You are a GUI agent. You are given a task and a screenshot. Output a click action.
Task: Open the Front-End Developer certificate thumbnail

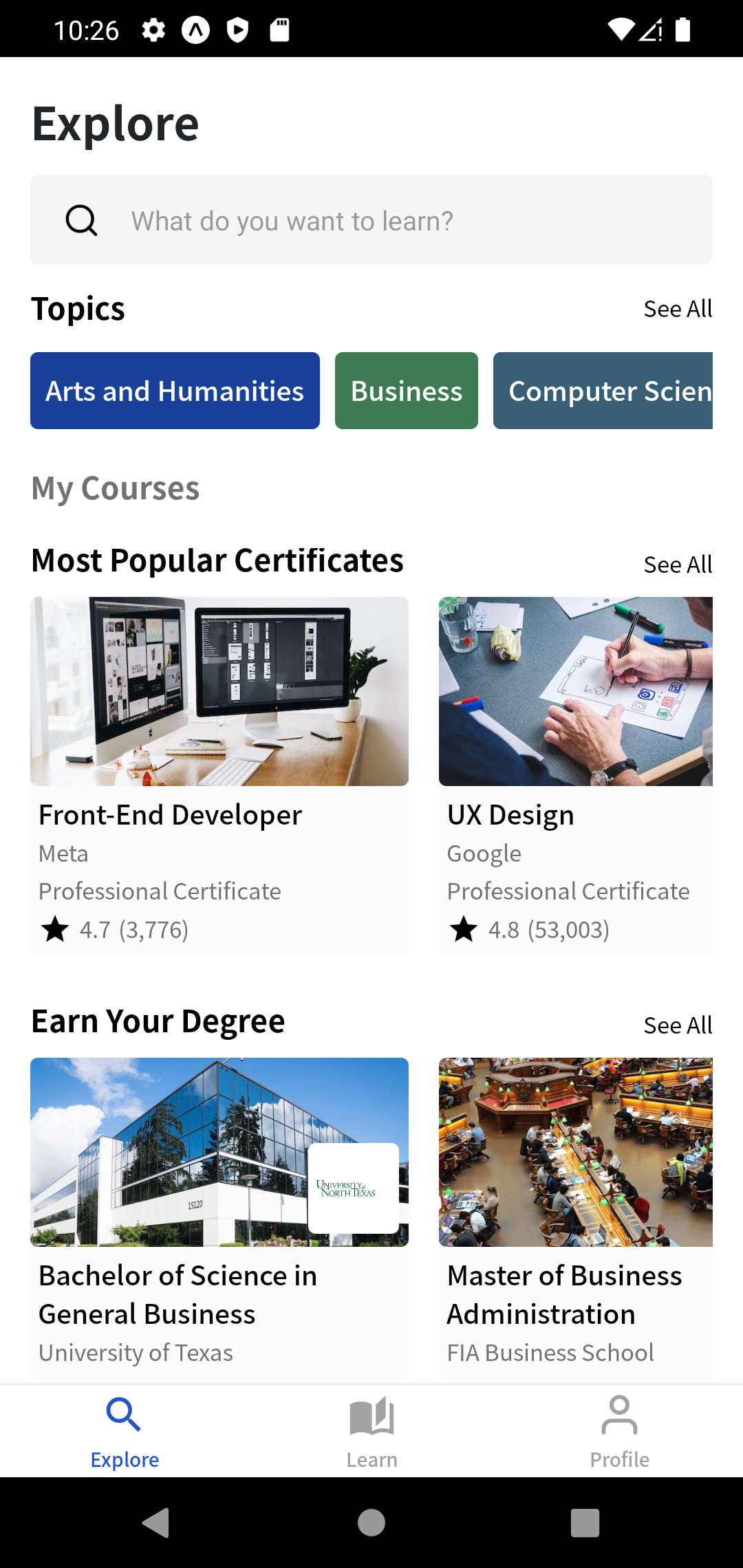[x=219, y=691]
